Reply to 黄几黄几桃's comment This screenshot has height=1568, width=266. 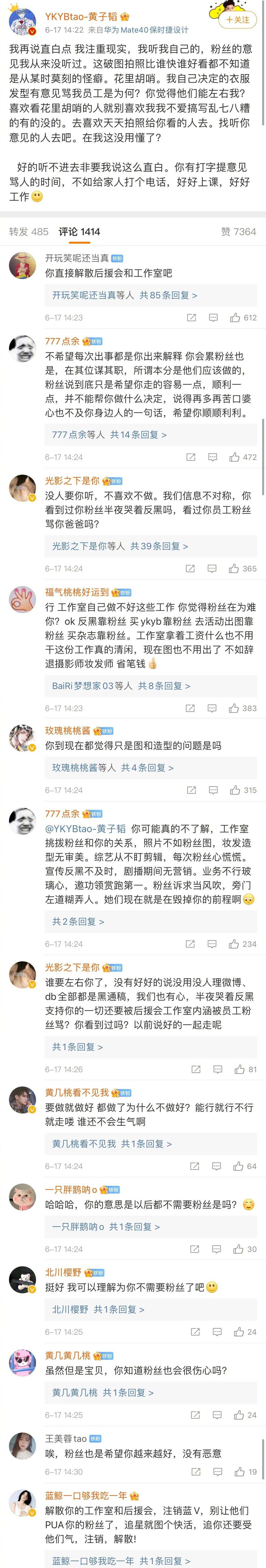coord(217,1415)
